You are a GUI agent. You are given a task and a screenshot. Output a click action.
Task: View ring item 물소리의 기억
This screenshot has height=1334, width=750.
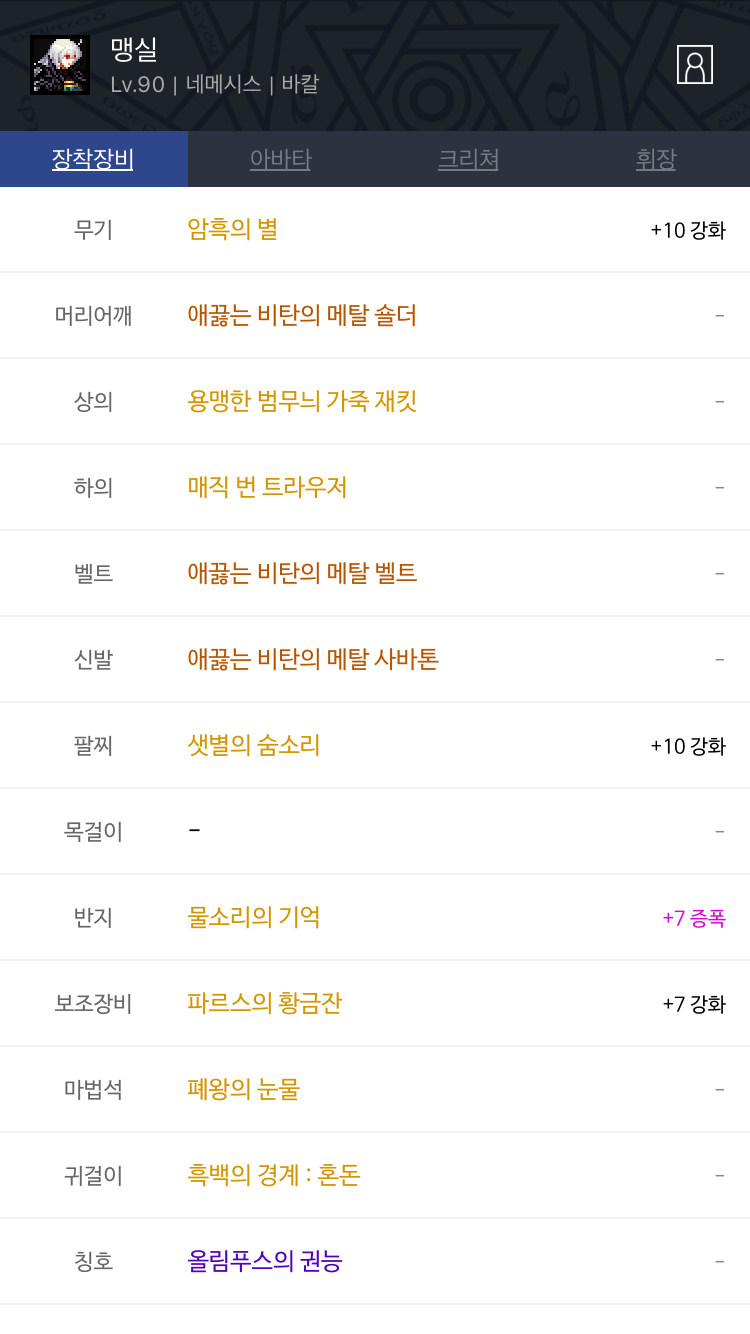click(254, 918)
